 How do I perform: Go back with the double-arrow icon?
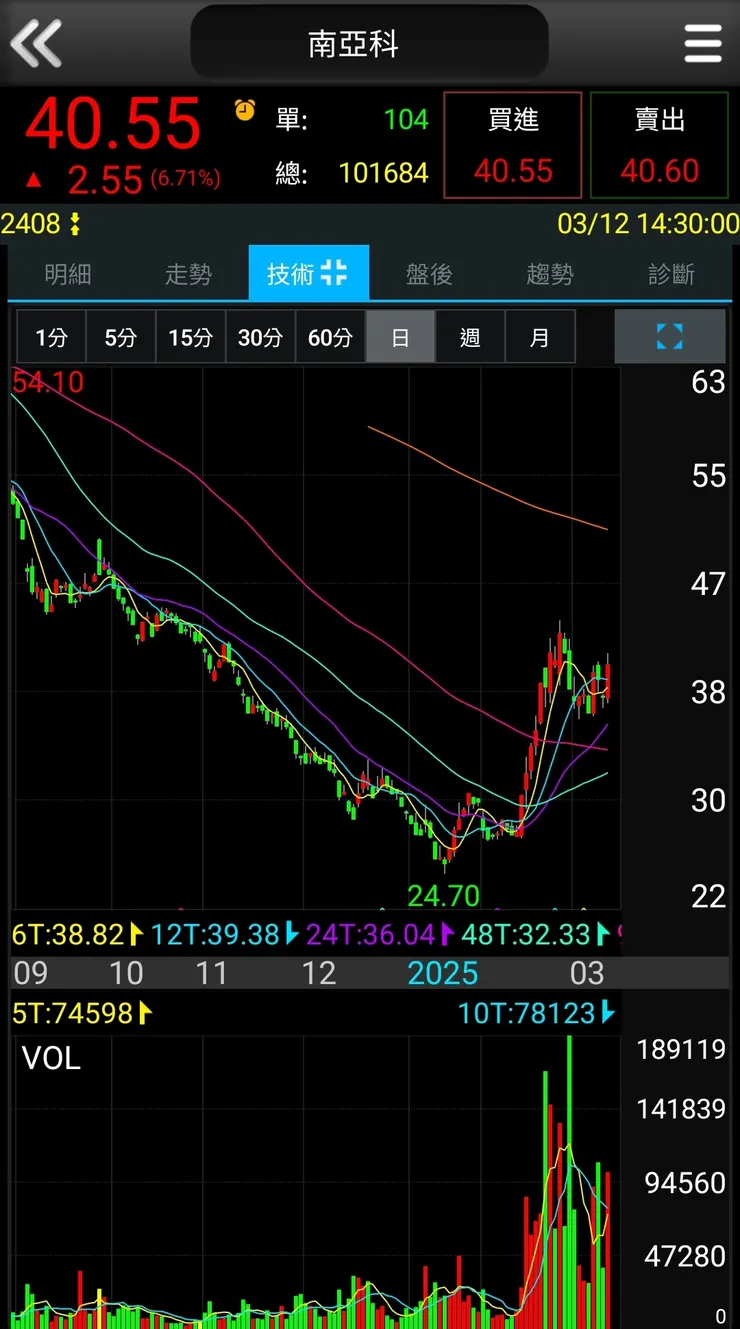pyautogui.click(x=36, y=43)
